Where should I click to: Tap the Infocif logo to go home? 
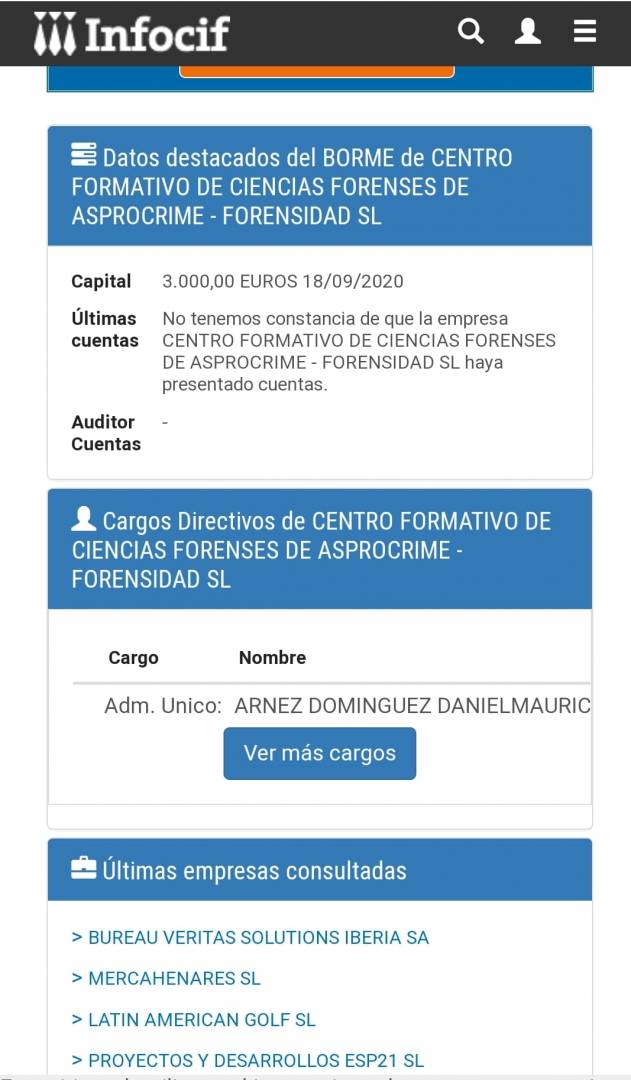132,34
